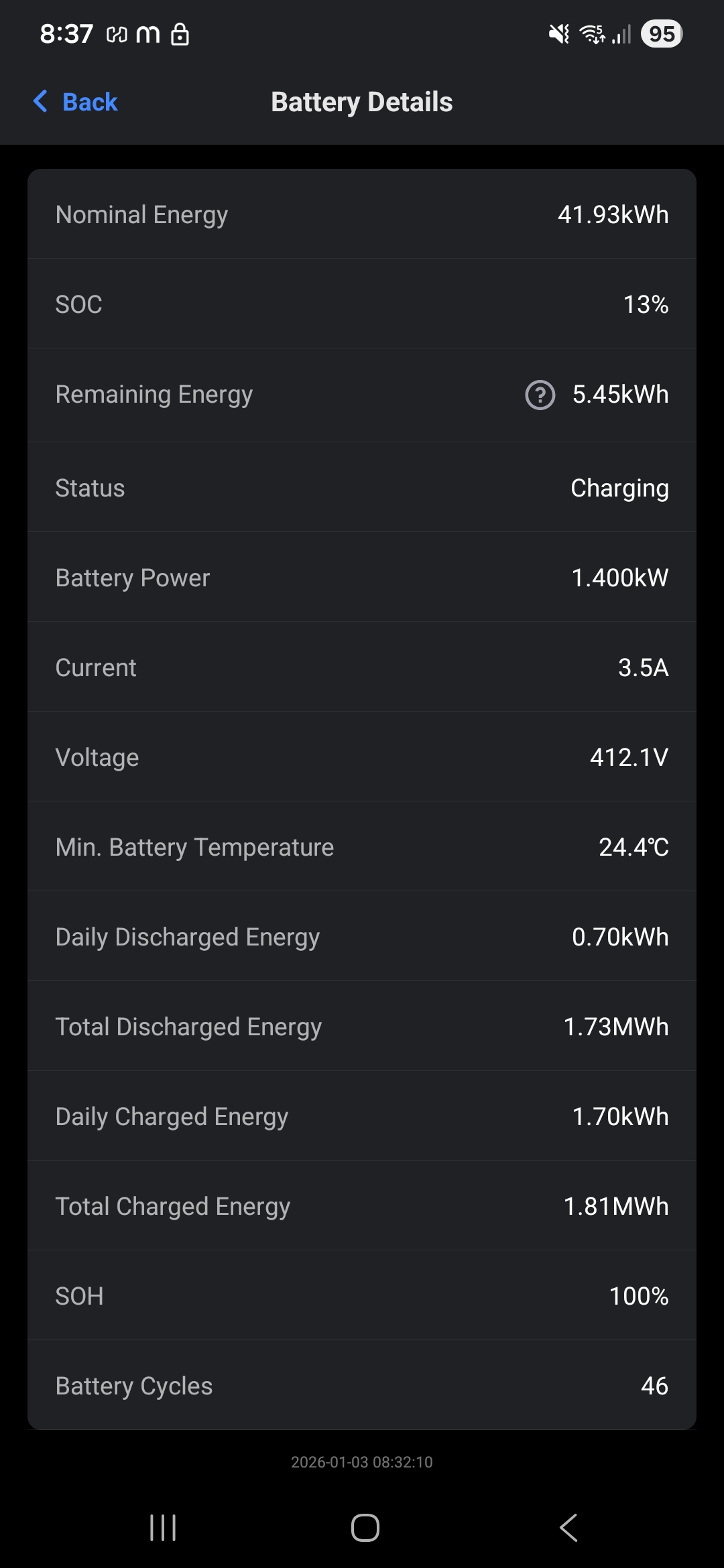Open the Remaining Energy help icon

click(x=540, y=395)
